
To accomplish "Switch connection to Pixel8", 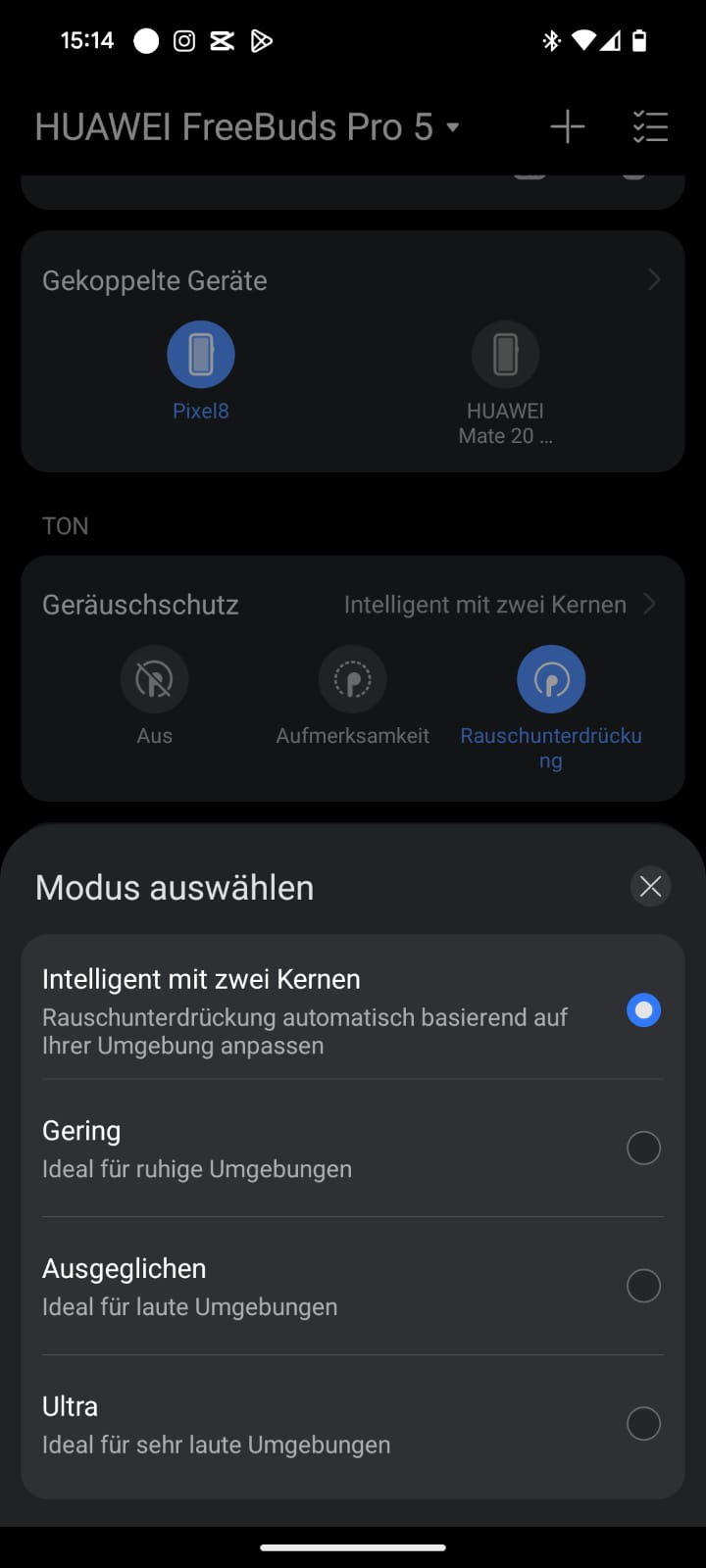I will [x=201, y=355].
